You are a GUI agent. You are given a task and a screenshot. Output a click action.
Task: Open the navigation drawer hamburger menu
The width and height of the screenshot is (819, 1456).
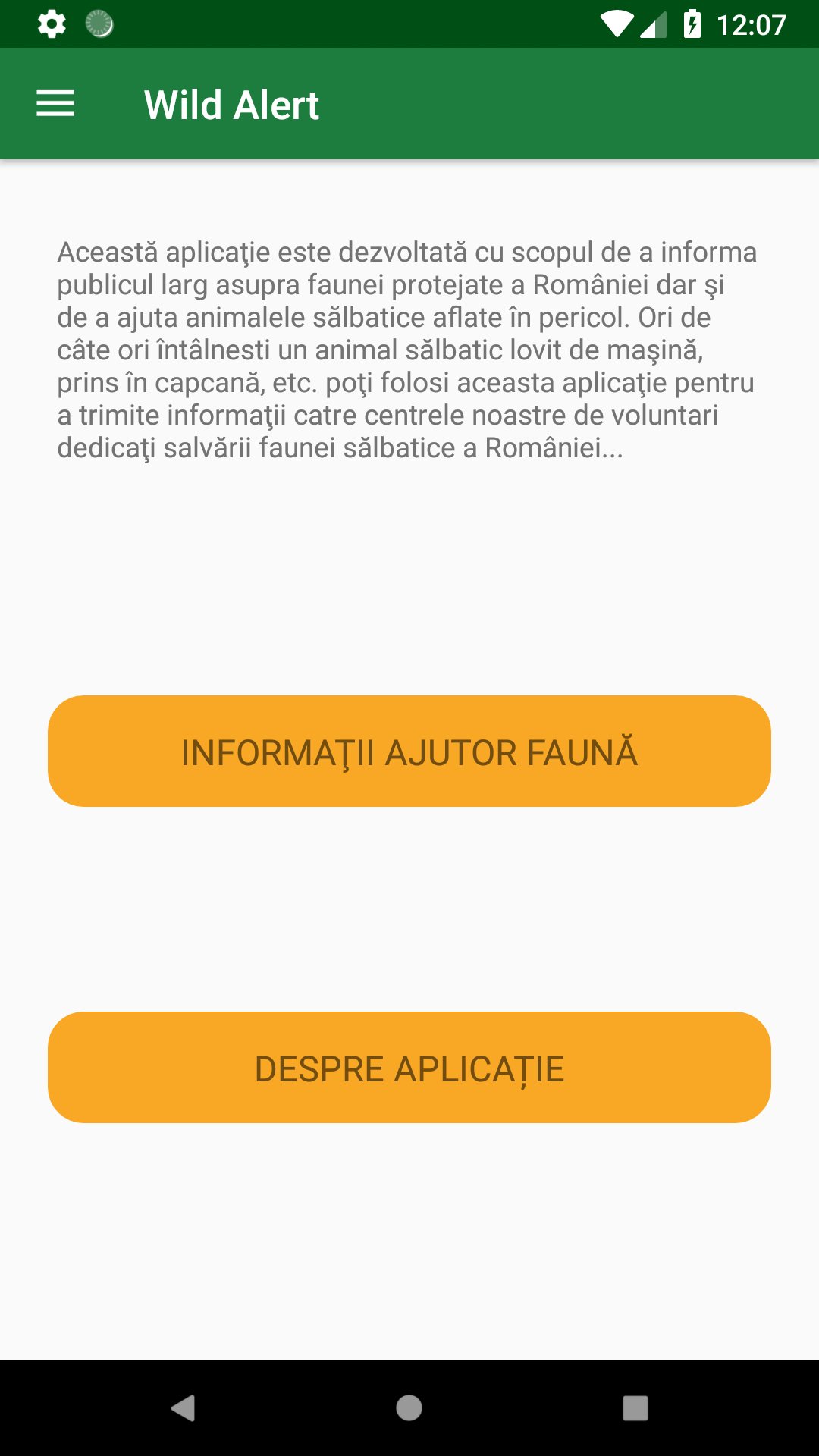point(55,103)
